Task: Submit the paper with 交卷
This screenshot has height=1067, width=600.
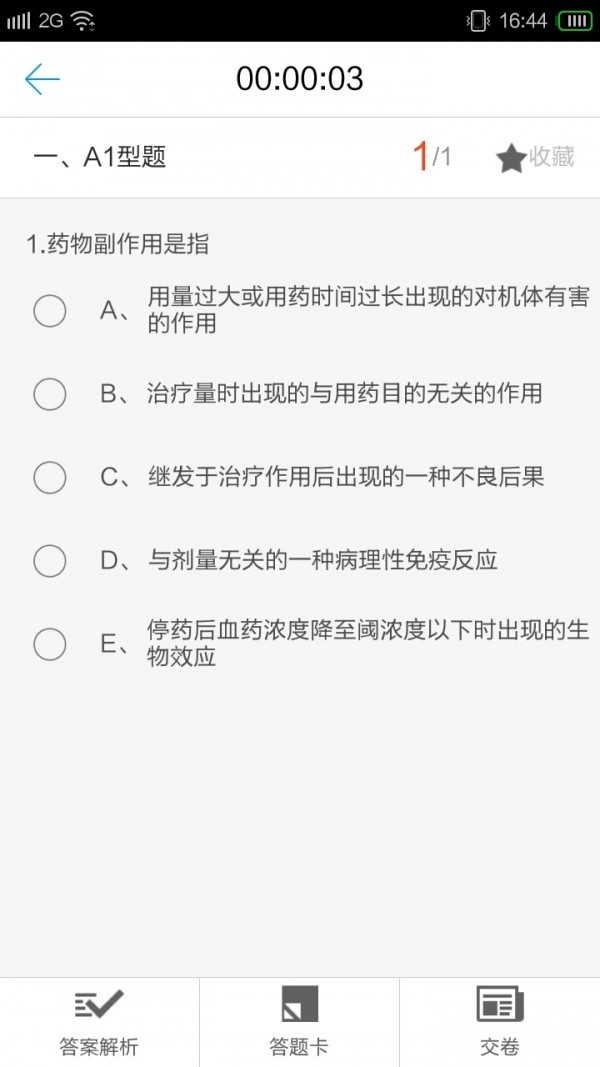Action: pos(499,1021)
